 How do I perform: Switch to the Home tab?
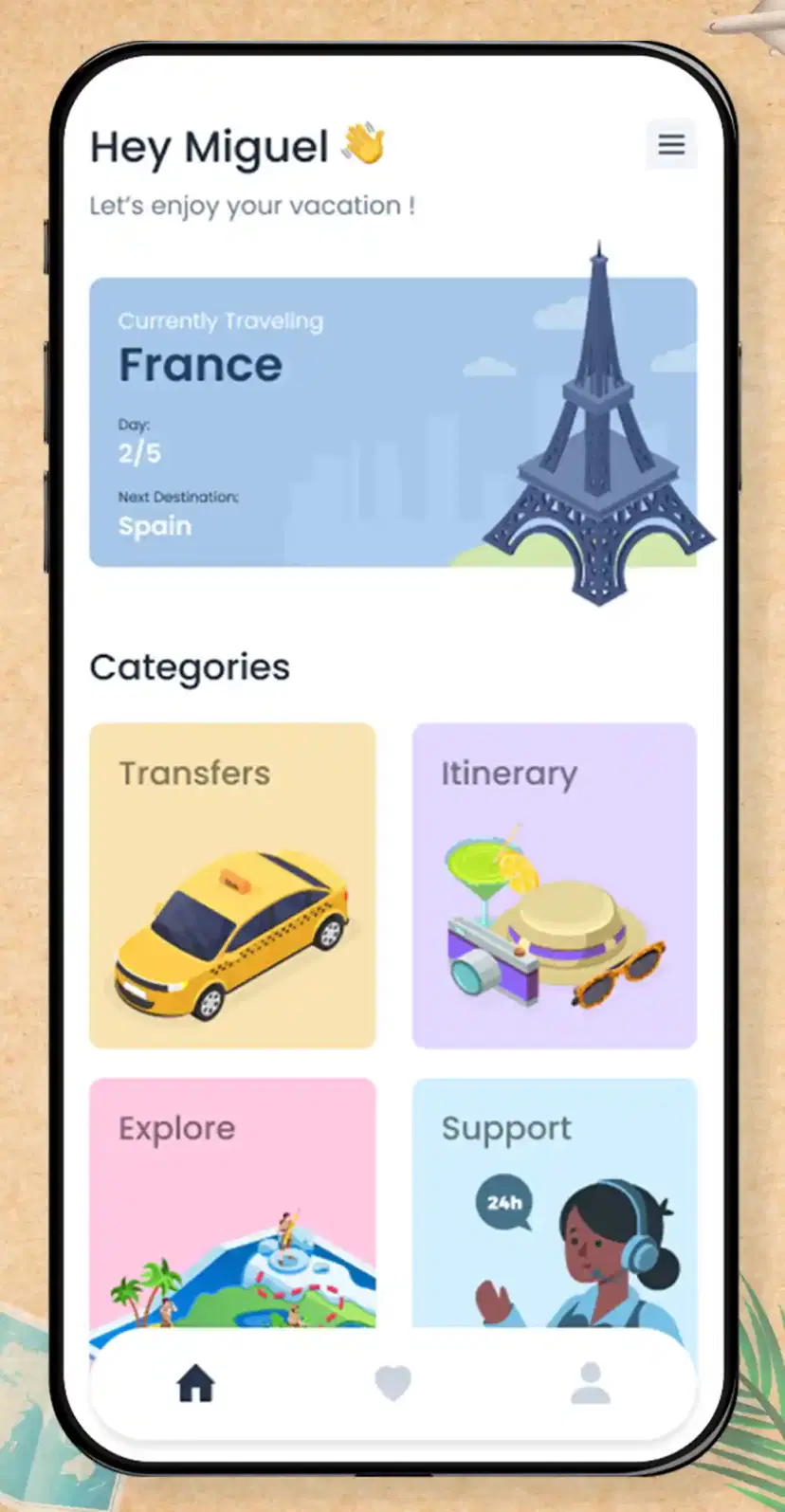[195, 1384]
